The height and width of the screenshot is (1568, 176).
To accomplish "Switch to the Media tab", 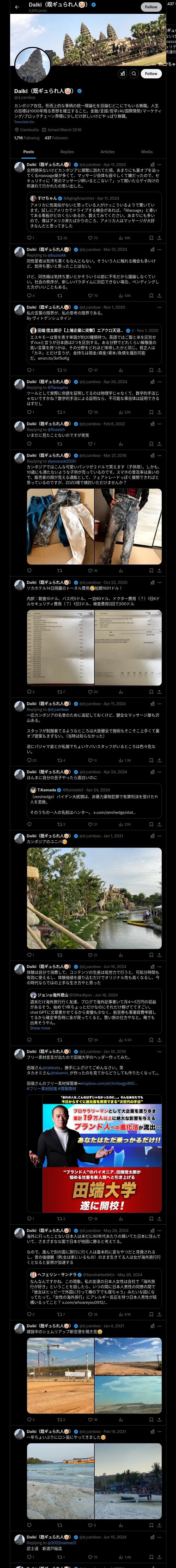I will (146, 152).
